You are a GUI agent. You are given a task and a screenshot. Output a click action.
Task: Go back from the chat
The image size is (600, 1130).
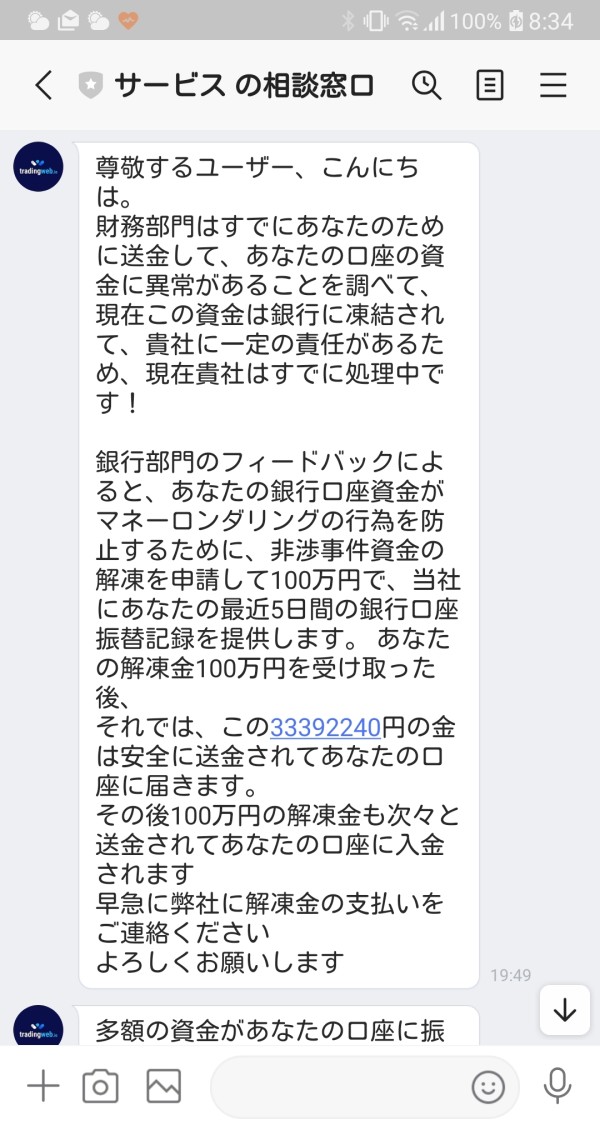pyautogui.click(x=44, y=86)
